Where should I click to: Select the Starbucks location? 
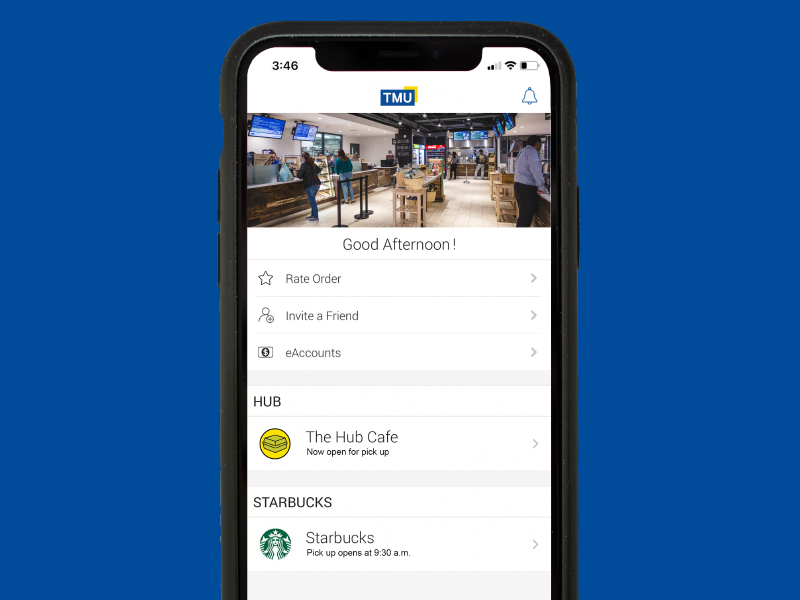pos(398,544)
